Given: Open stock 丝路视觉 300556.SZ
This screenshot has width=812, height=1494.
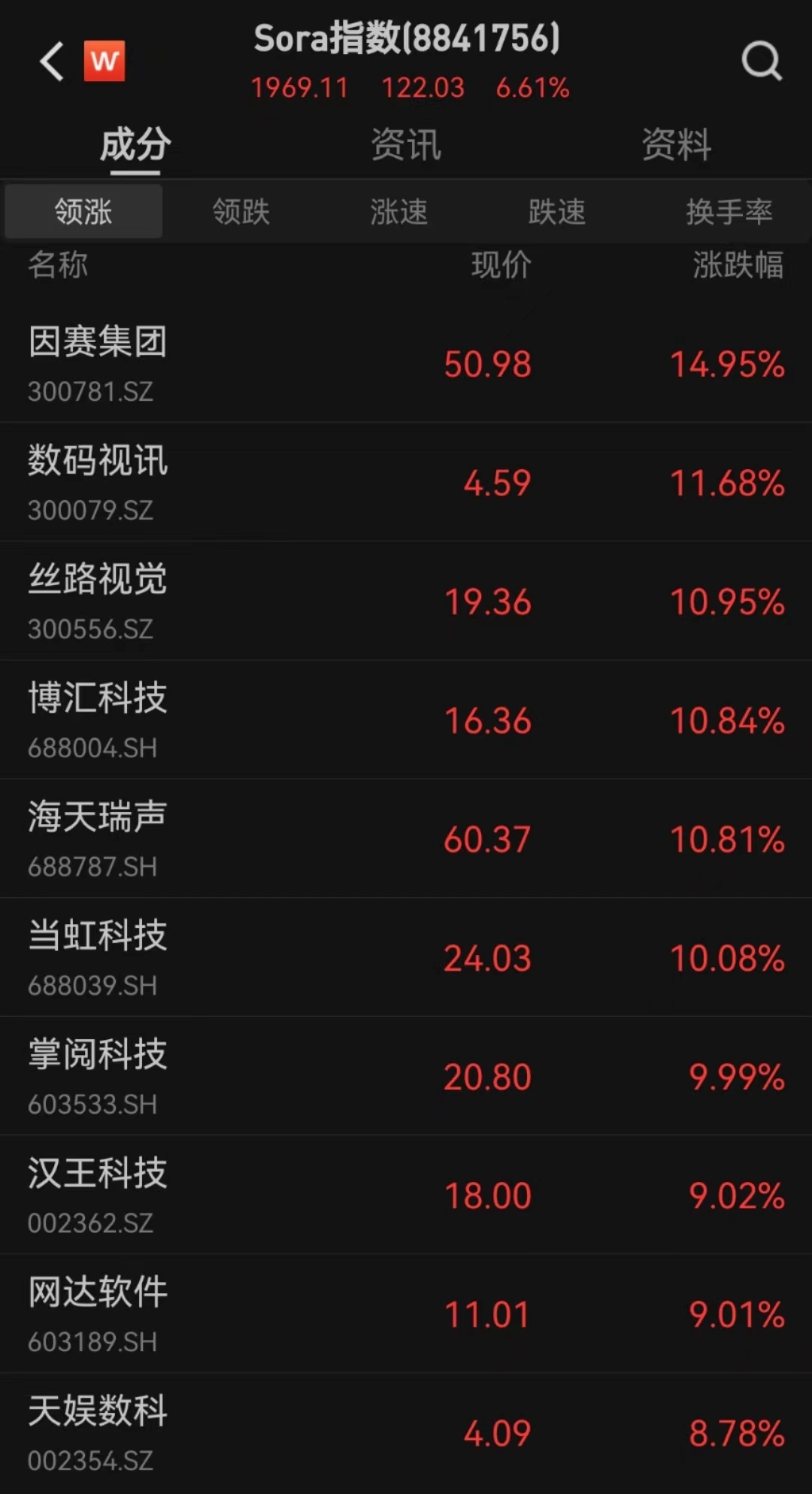Looking at the screenshot, I should (406, 601).
